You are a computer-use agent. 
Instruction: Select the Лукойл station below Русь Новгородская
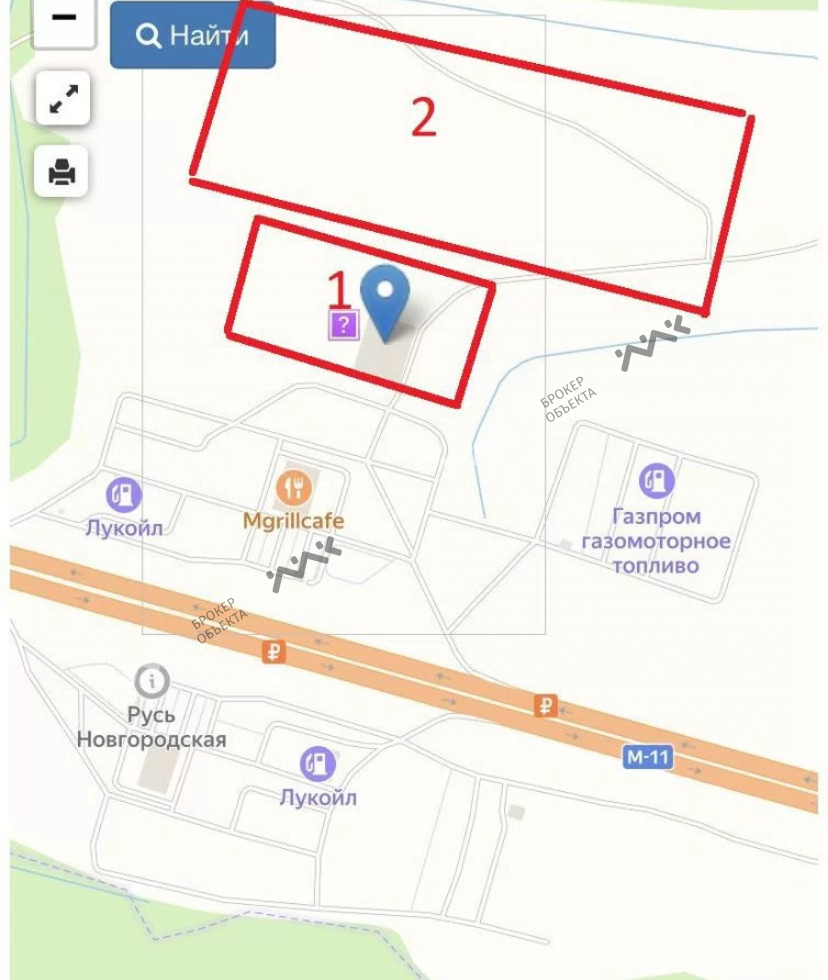click(318, 765)
